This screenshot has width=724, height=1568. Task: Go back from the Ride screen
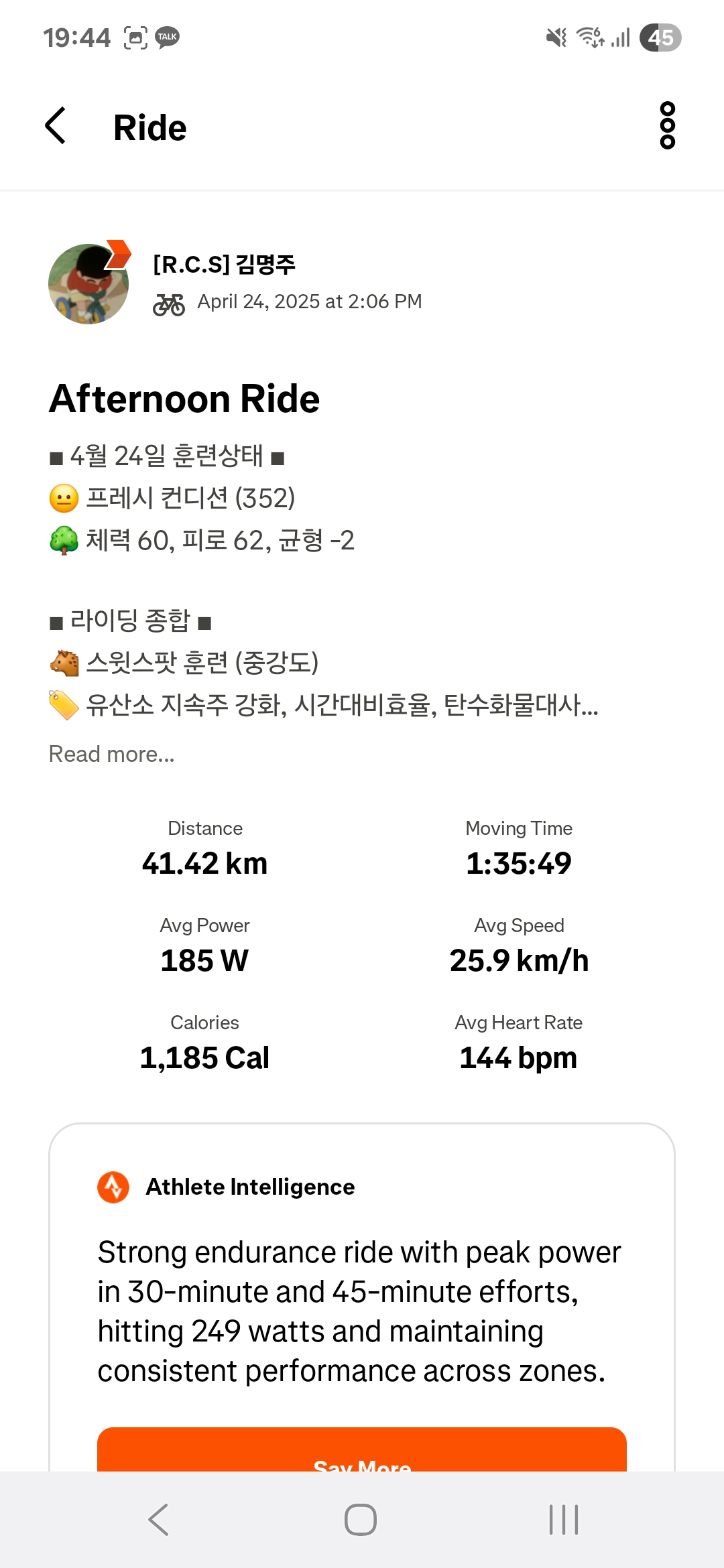tap(56, 125)
